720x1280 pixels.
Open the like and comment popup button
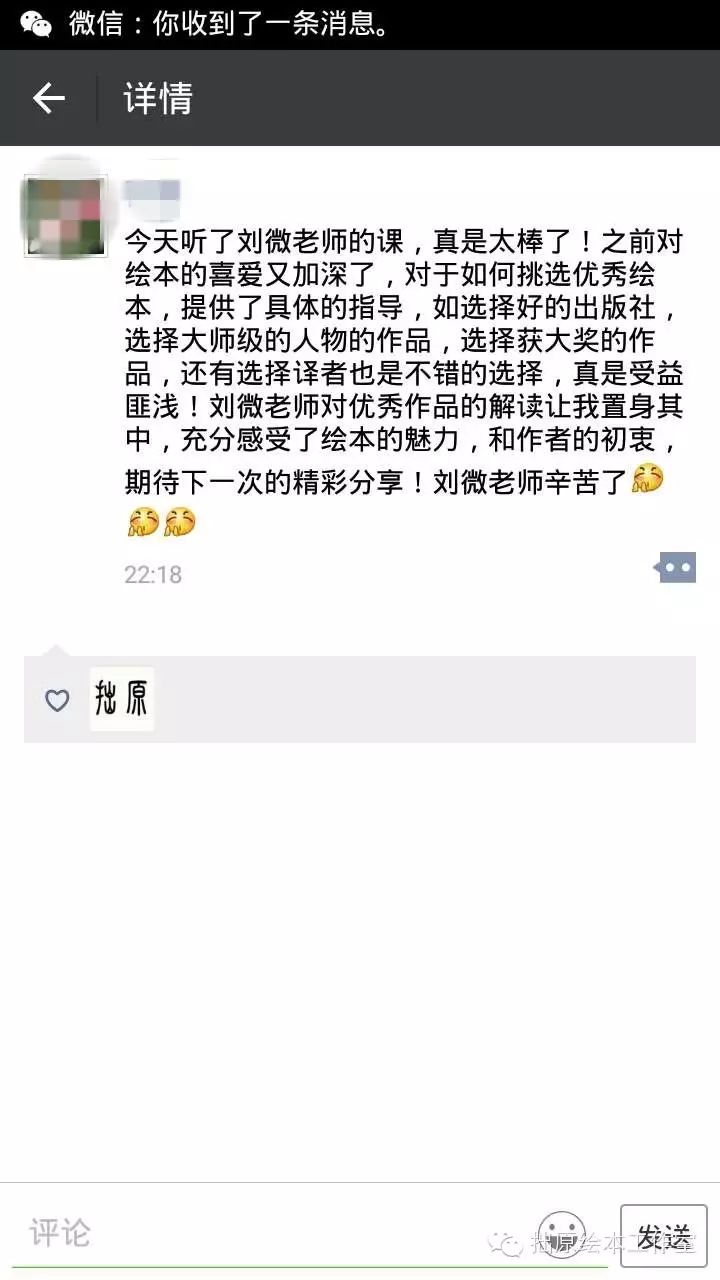click(676, 568)
